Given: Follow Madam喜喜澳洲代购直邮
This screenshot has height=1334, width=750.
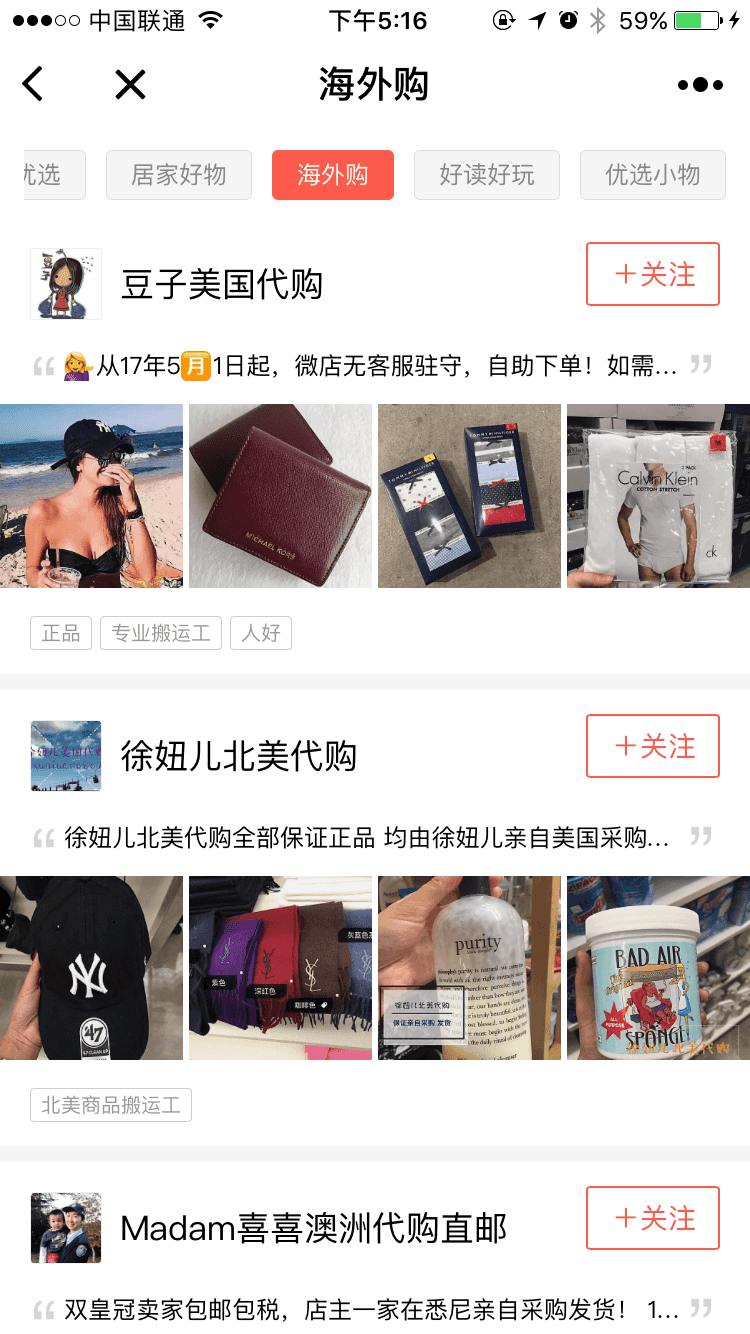Looking at the screenshot, I should point(653,1218).
